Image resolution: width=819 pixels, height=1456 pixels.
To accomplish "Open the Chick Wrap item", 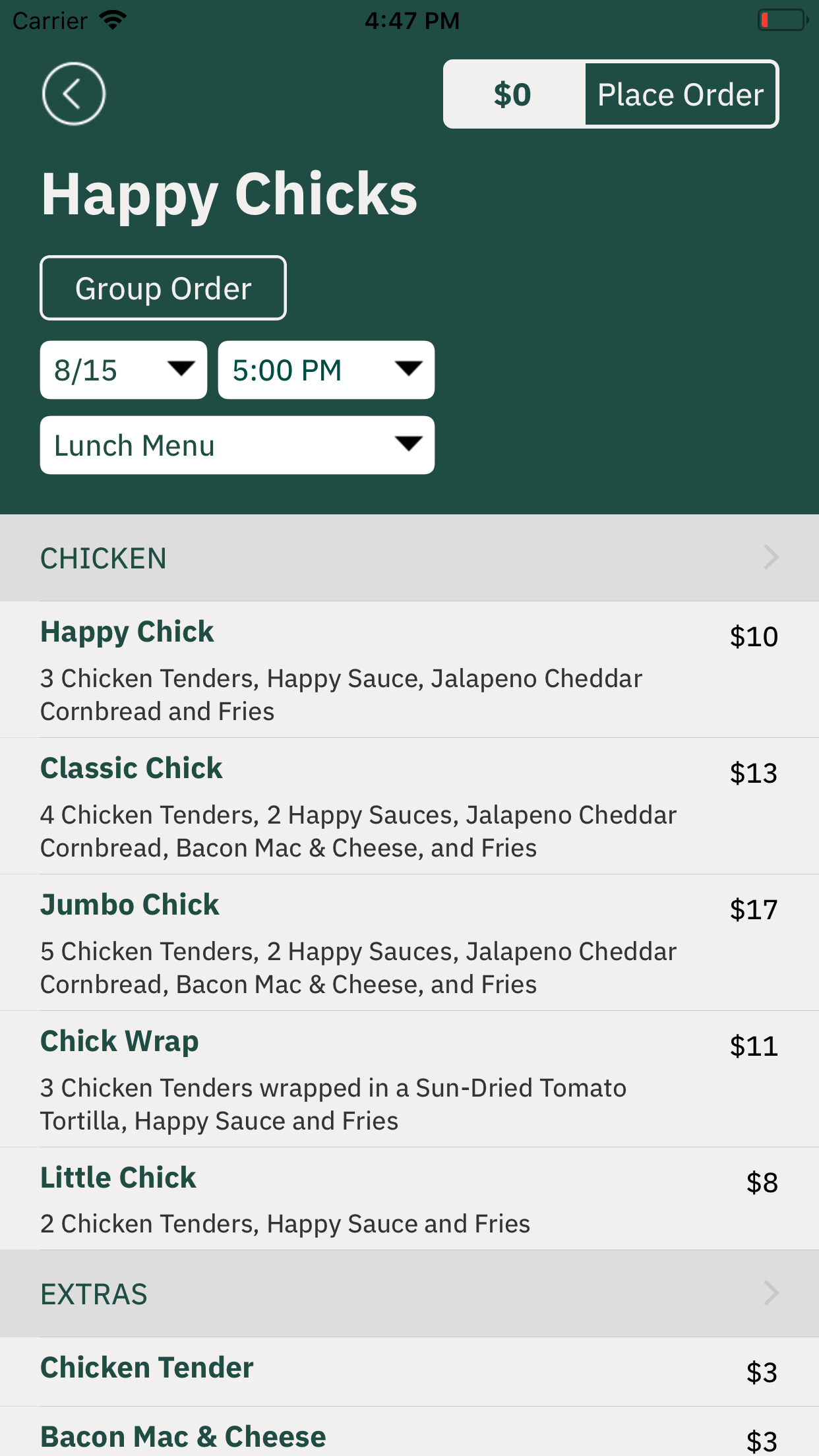I will (x=409, y=1079).
